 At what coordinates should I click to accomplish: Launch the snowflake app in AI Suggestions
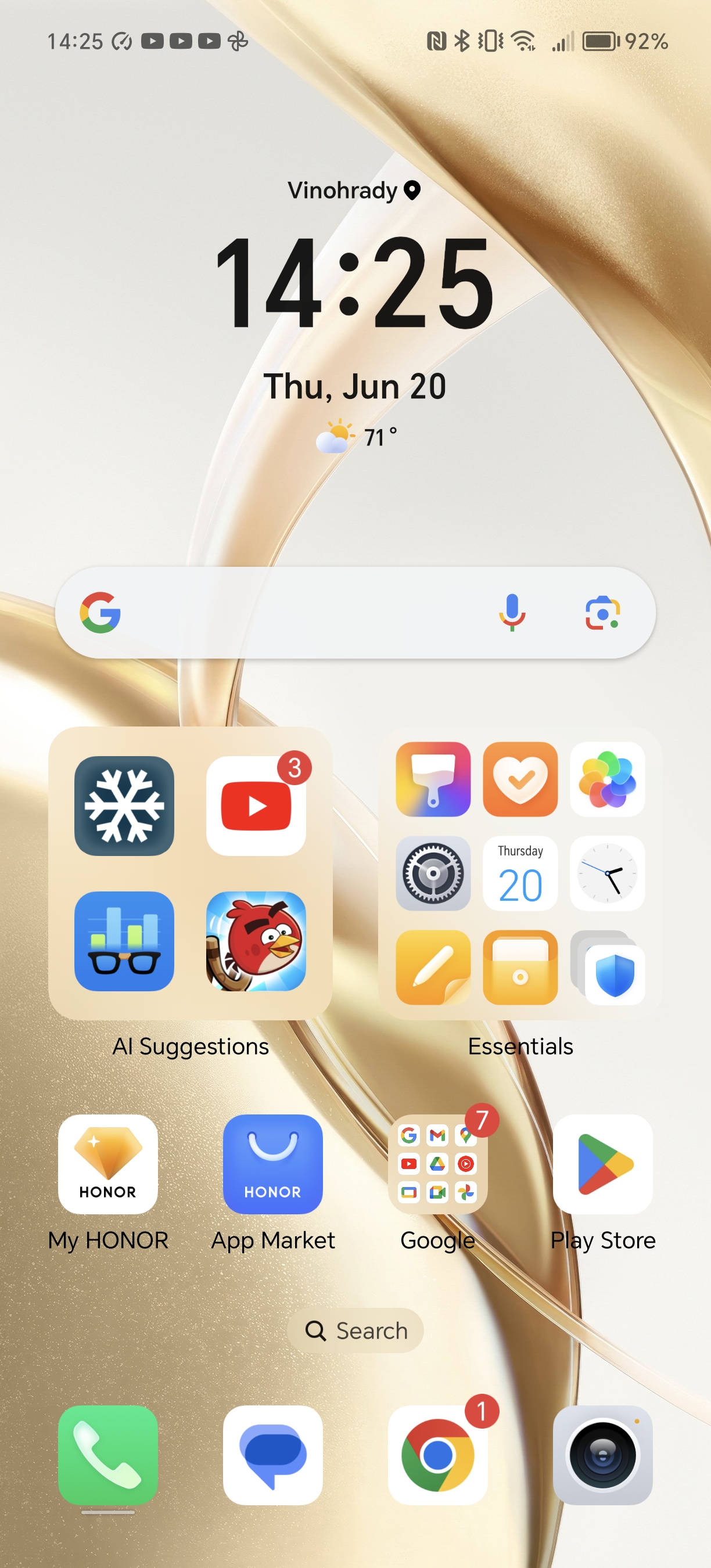(124, 806)
